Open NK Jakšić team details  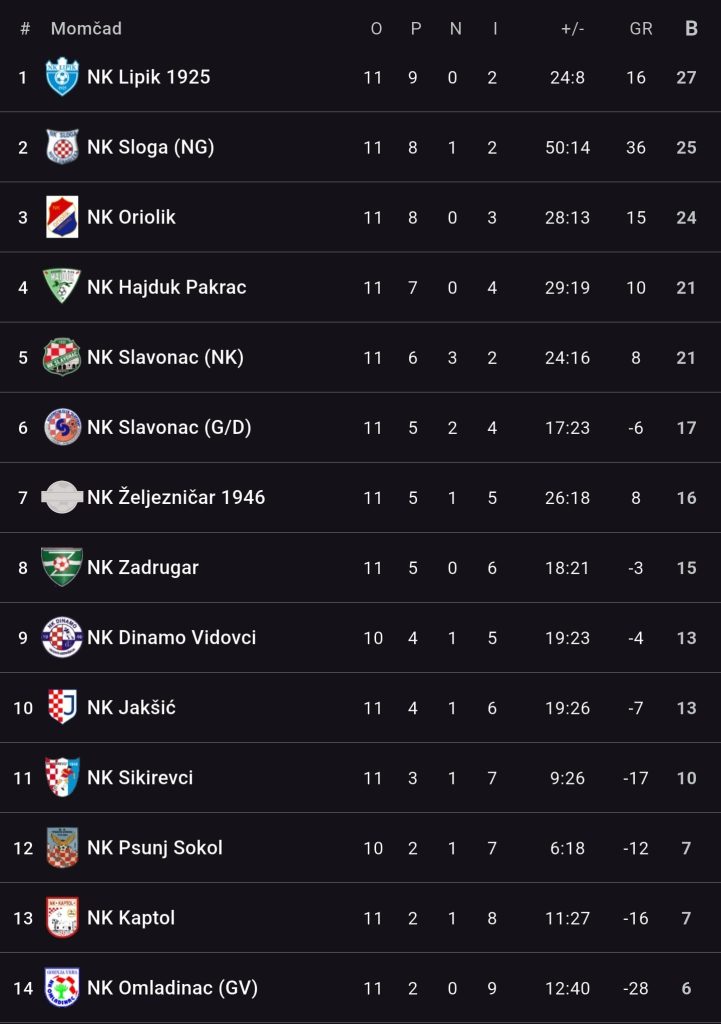(x=131, y=707)
